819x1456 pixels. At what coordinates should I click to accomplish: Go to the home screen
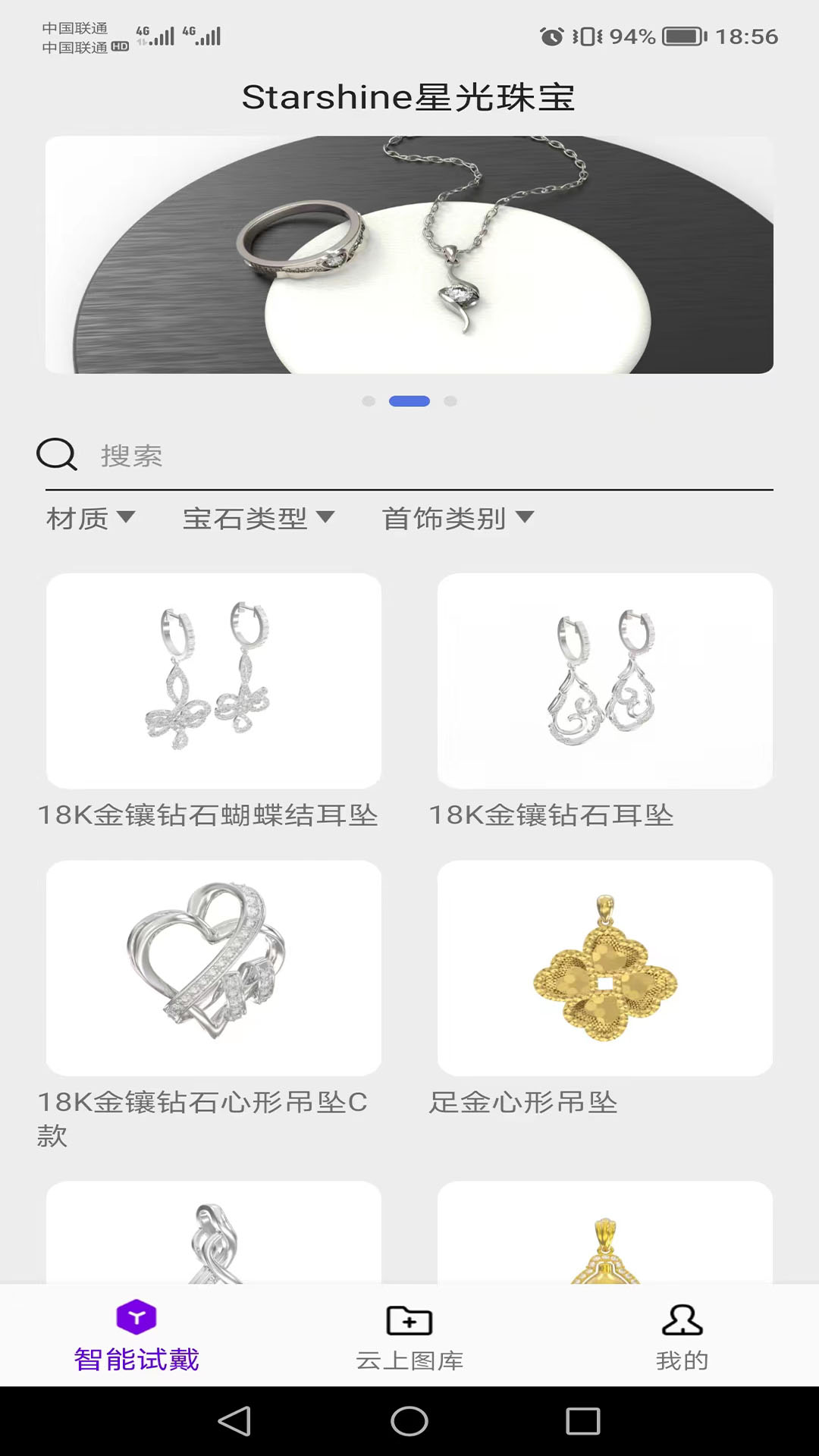click(409, 1421)
